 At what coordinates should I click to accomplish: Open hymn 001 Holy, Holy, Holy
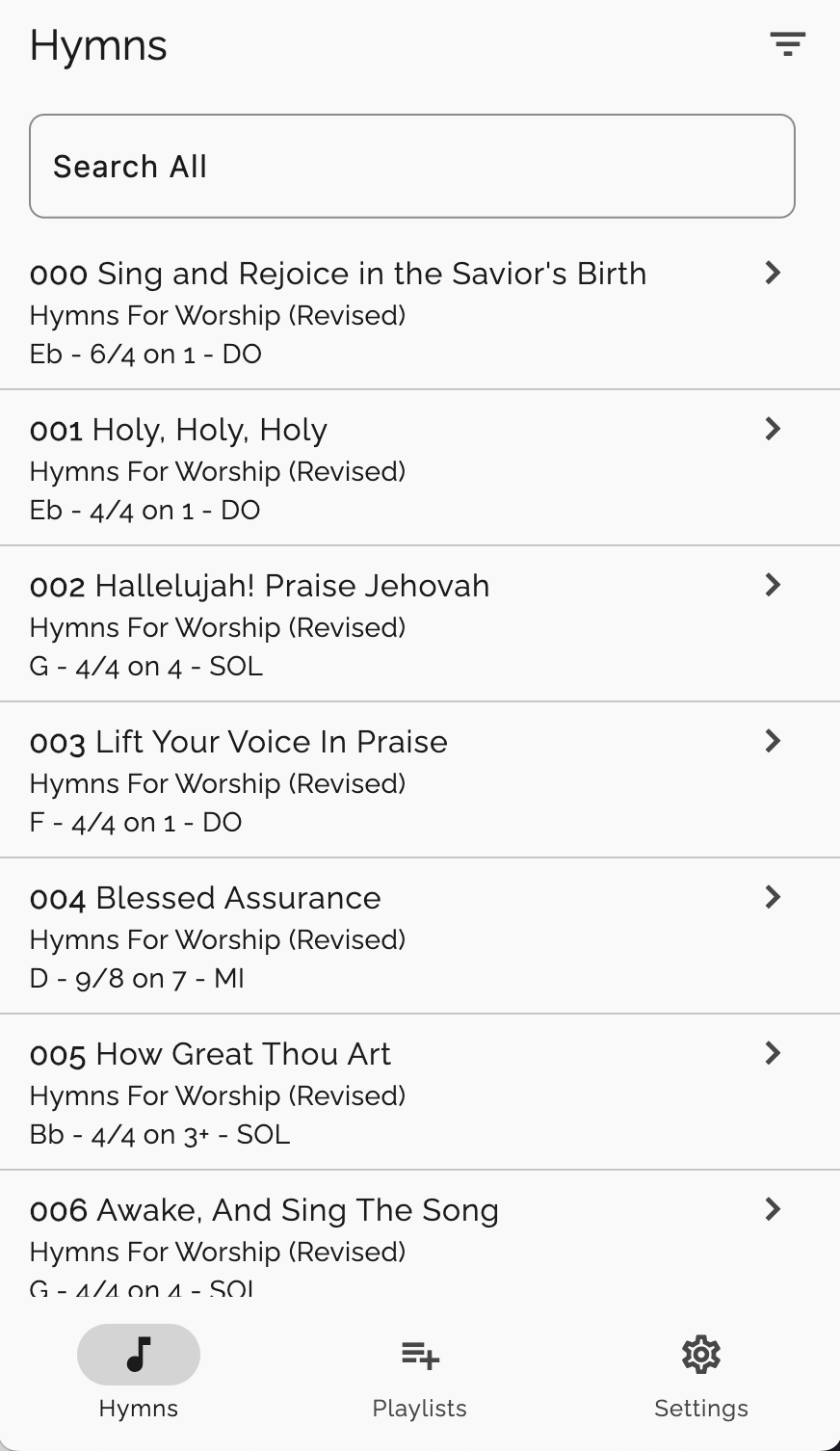coord(420,468)
